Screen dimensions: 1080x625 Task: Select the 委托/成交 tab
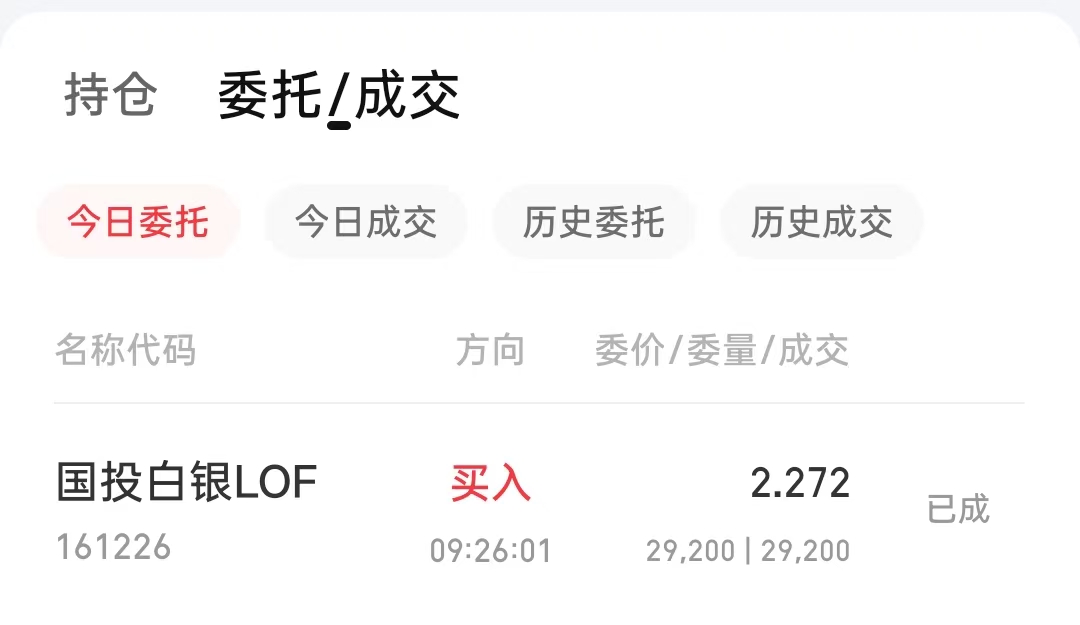(339, 96)
